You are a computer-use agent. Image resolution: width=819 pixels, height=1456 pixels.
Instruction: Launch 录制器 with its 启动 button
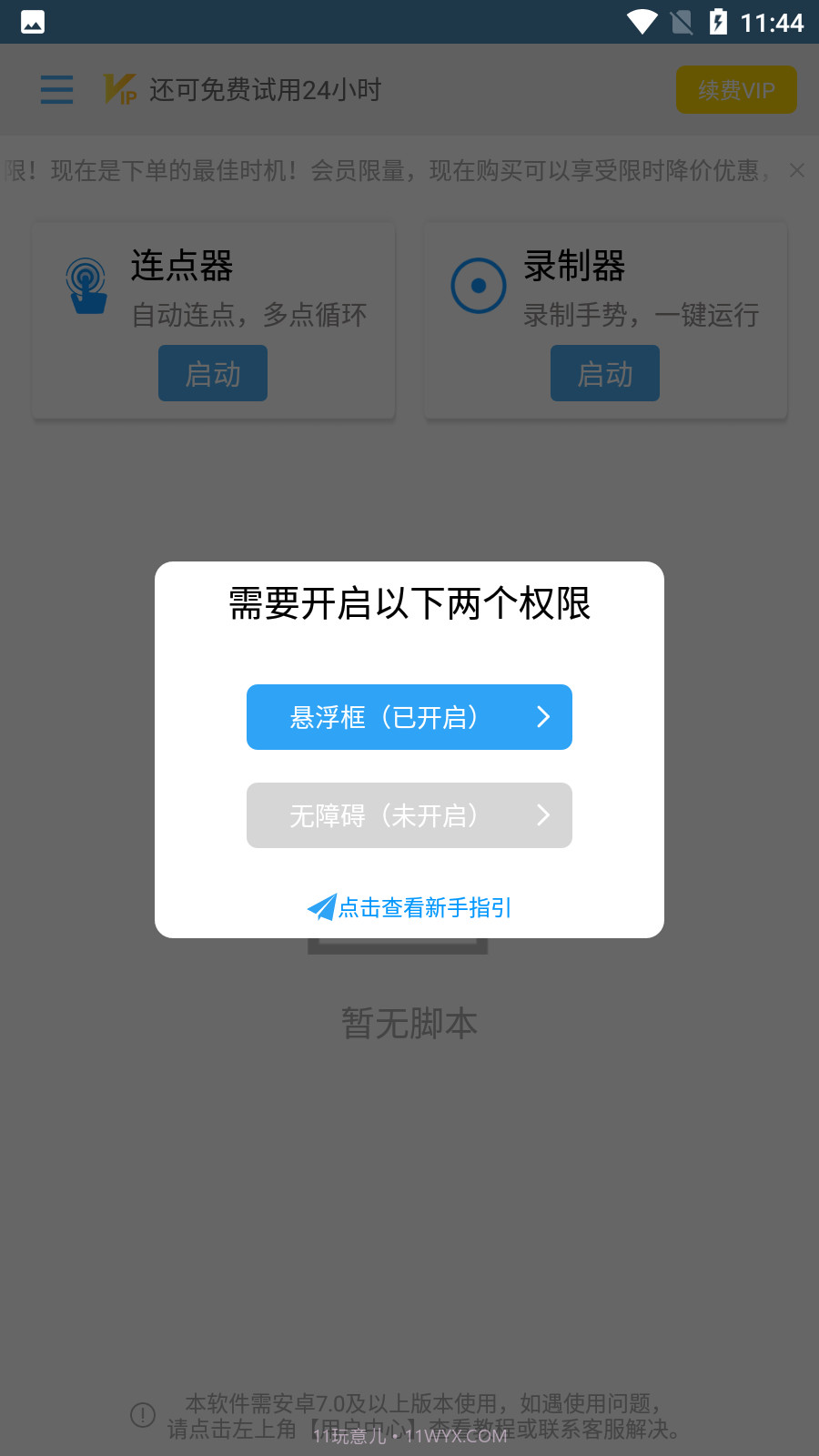[x=605, y=373]
